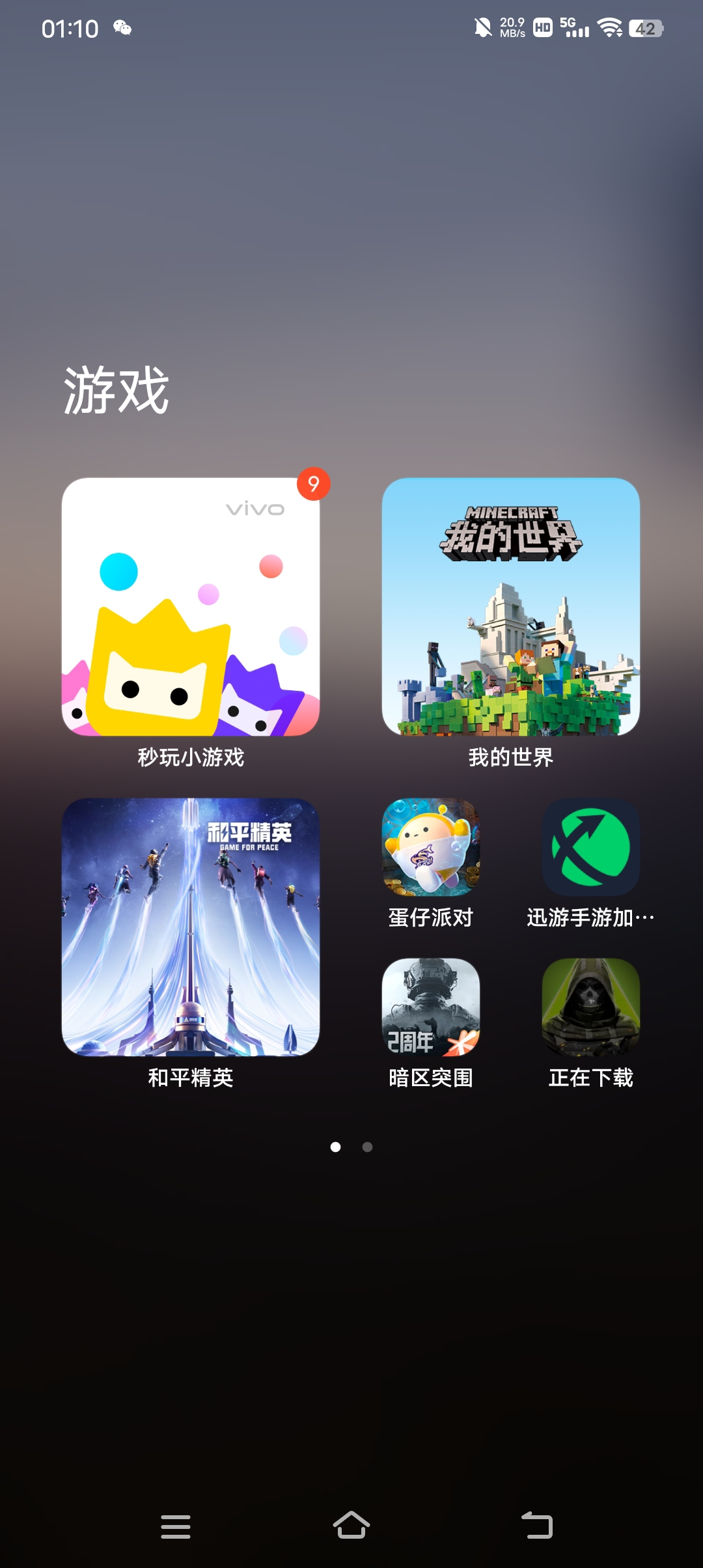
Task: Launch 暗区突围 game
Action: pyautogui.click(x=430, y=1008)
